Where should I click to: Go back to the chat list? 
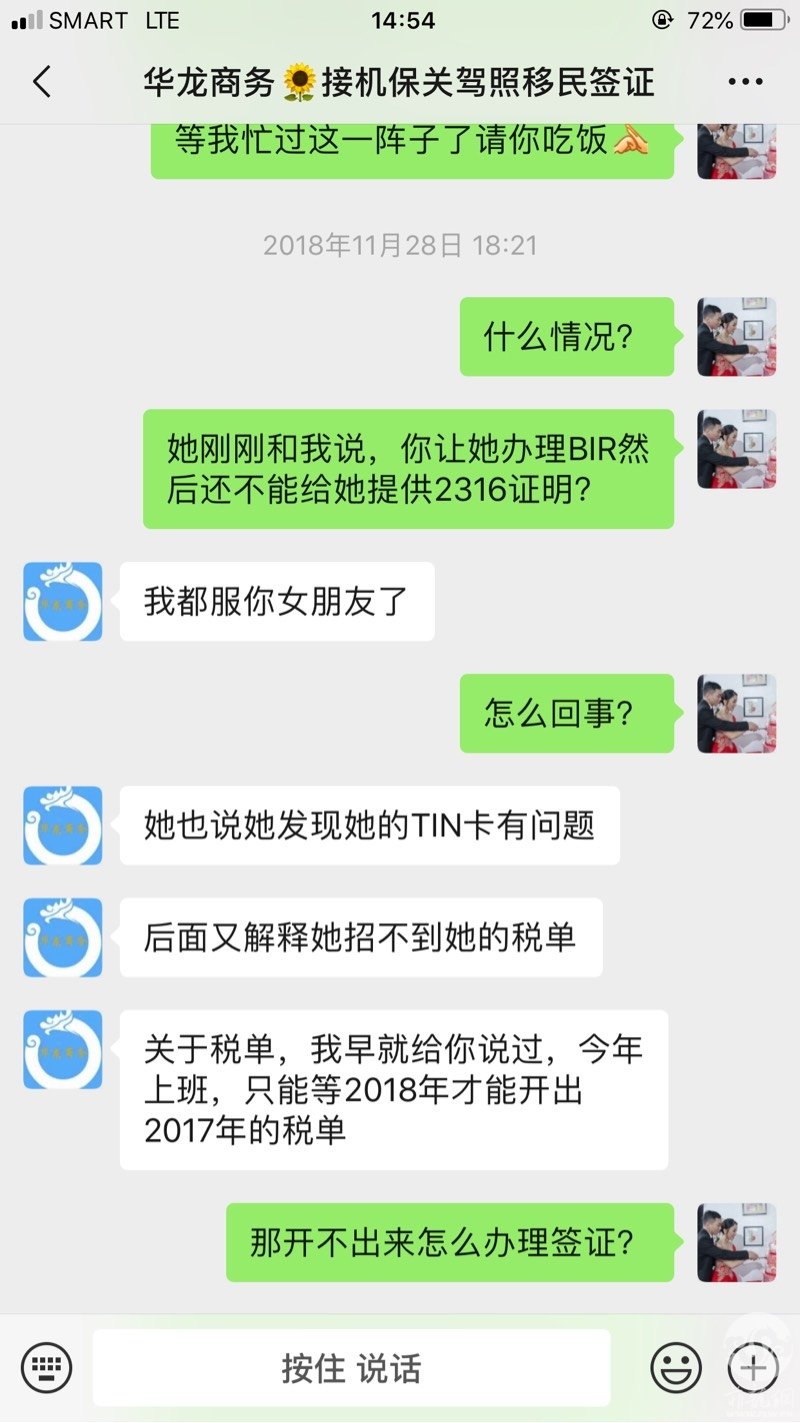tap(42, 82)
